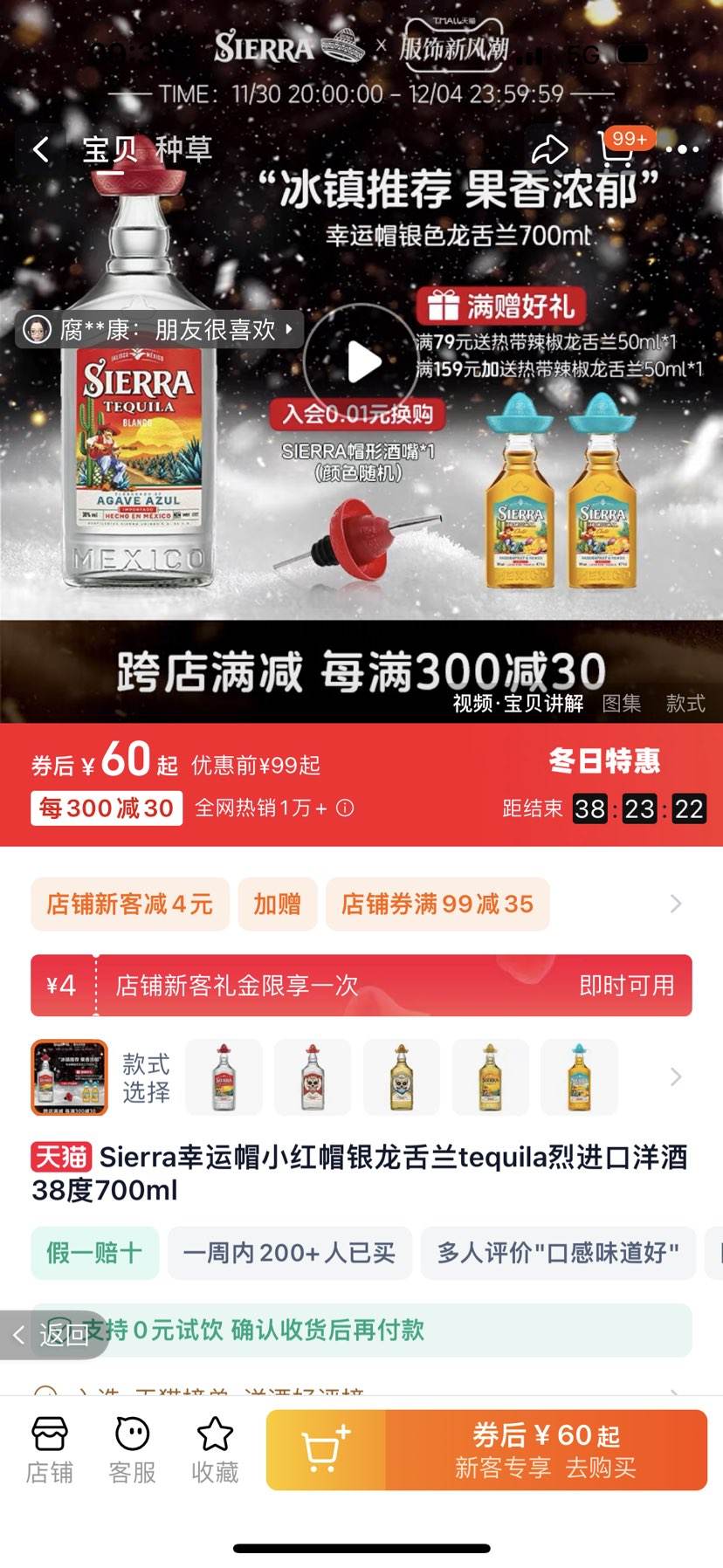Go back using the back arrow

pos(39,149)
